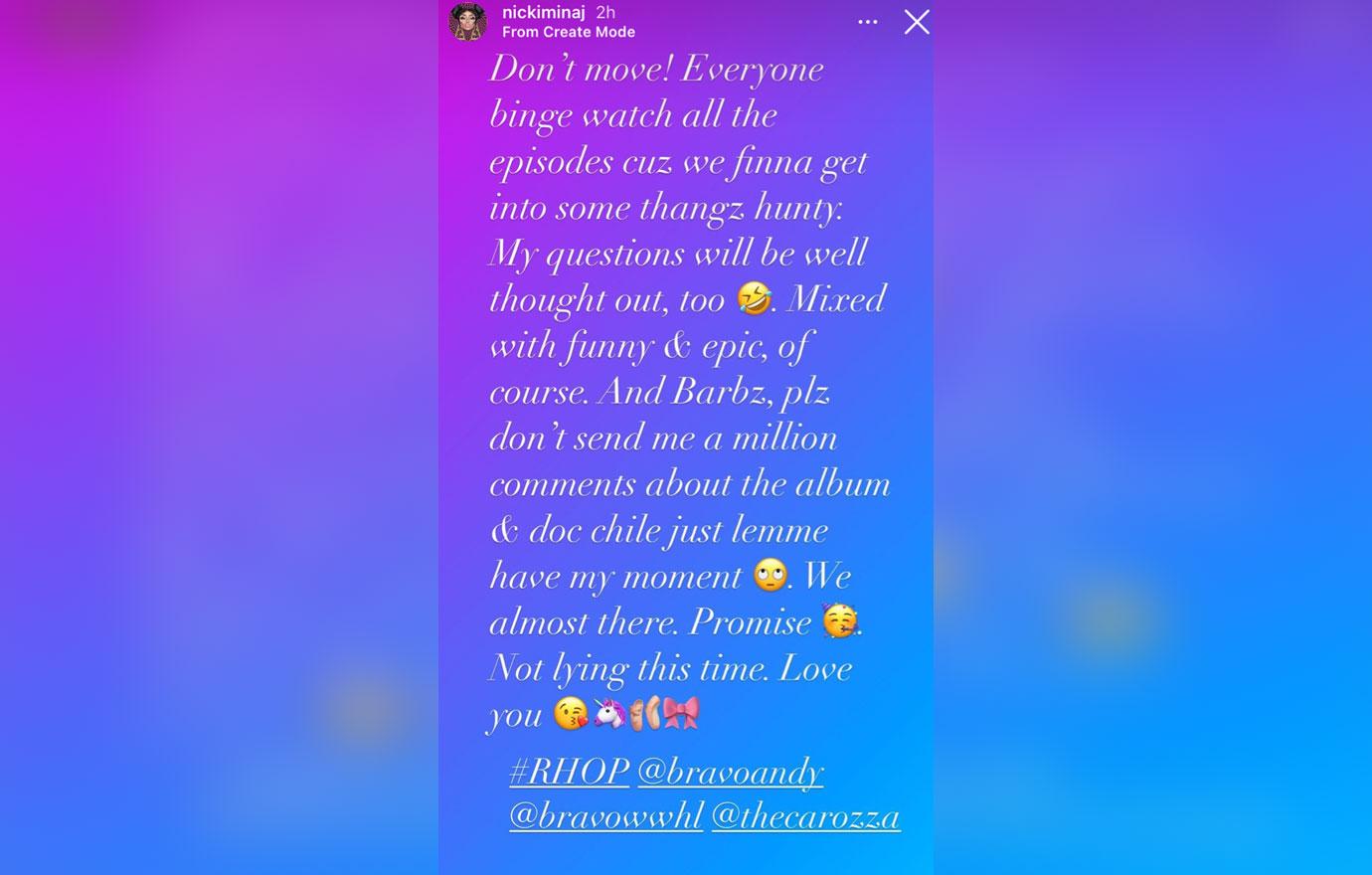This screenshot has height=875, width=1372.
Task: Visit the @bravoandy mention
Action: [731, 771]
